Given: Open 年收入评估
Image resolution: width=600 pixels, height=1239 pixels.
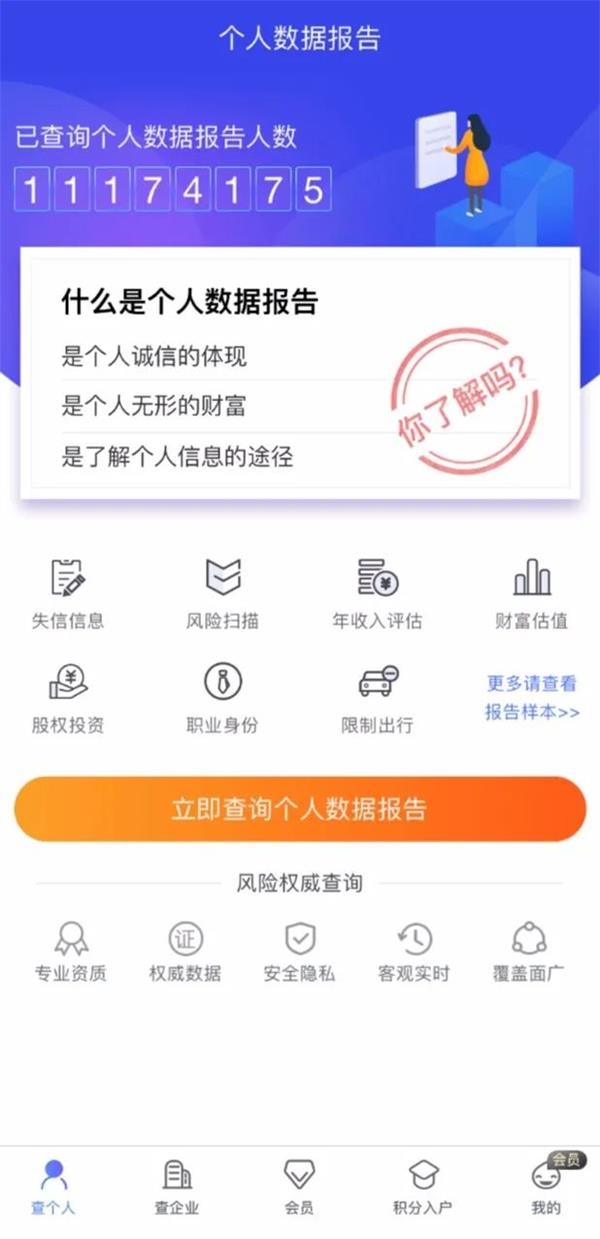Looking at the screenshot, I should click(377, 595).
